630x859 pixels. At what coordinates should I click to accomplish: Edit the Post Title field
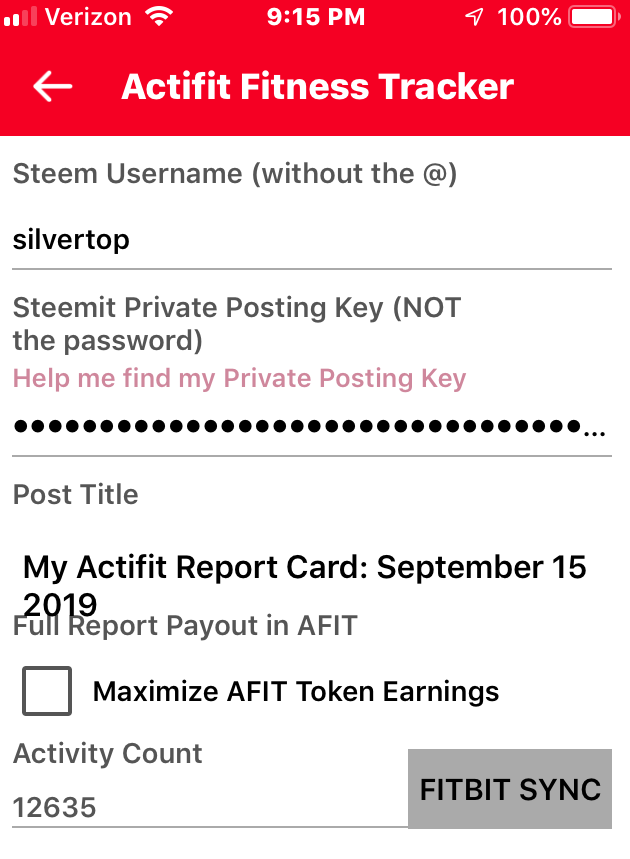point(305,568)
